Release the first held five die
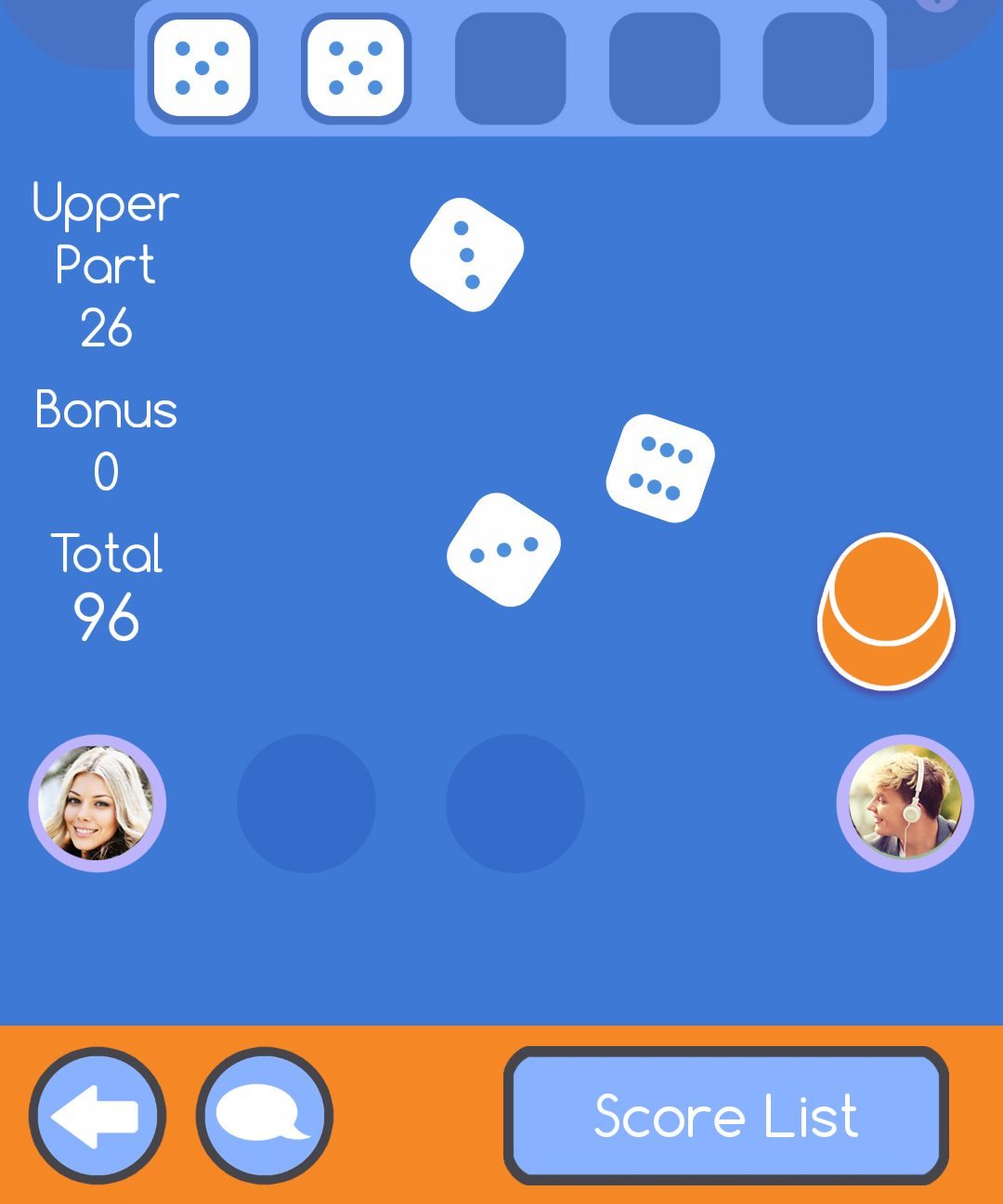The height and width of the screenshot is (1204, 1003). [x=202, y=69]
